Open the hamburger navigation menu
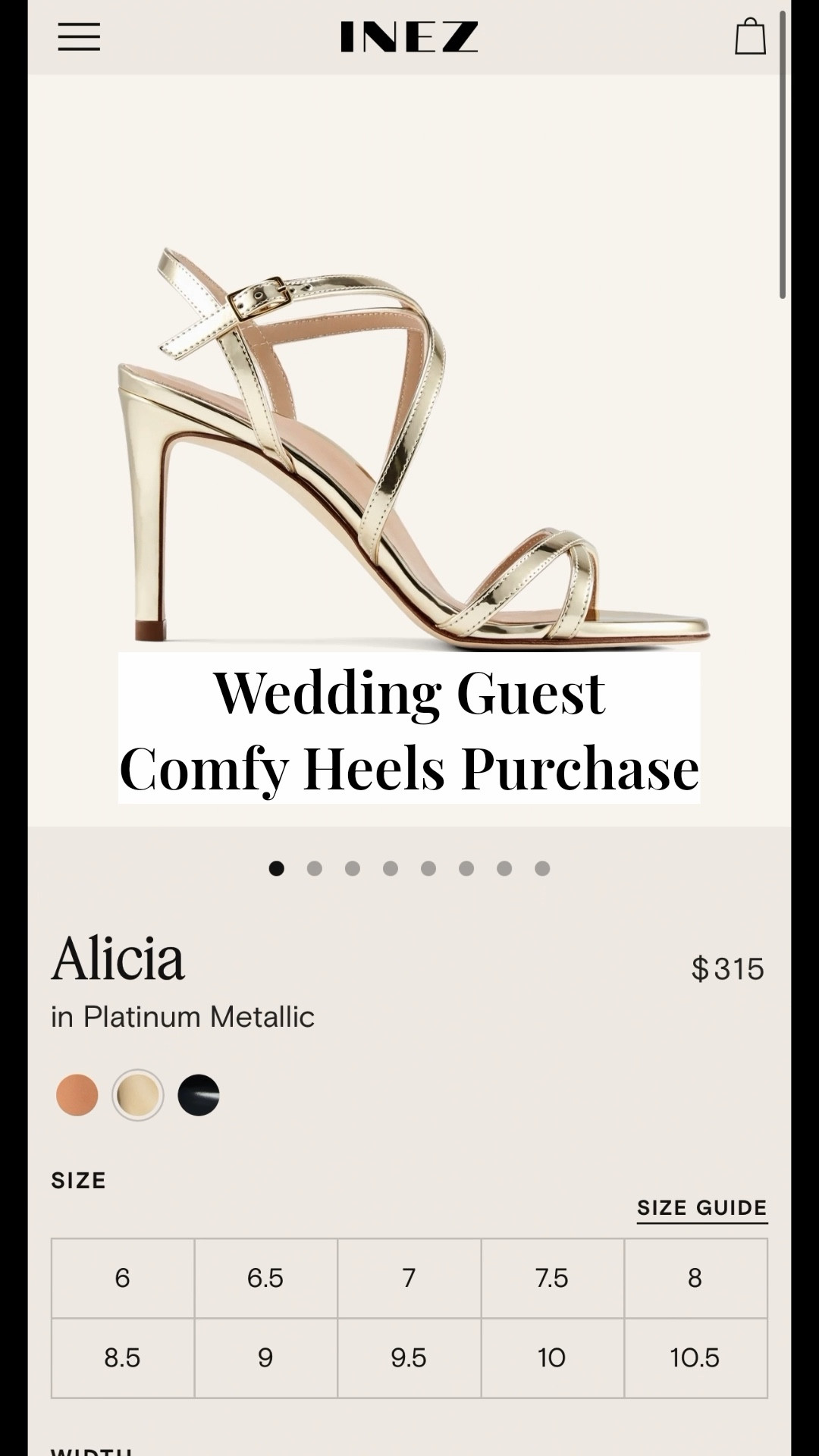Screen dimensions: 819x1456 click(78, 36)
